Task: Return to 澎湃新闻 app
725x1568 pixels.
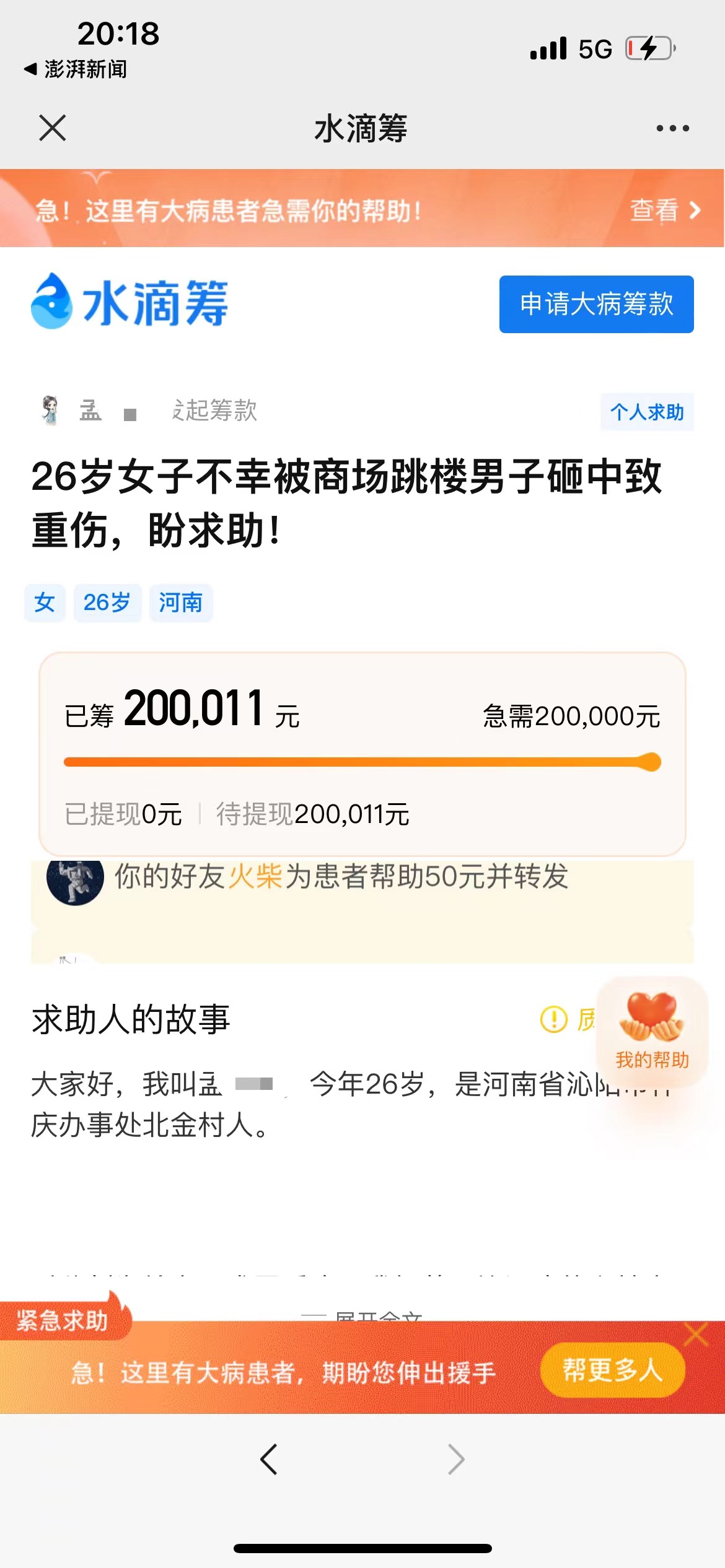Action: 76,69
